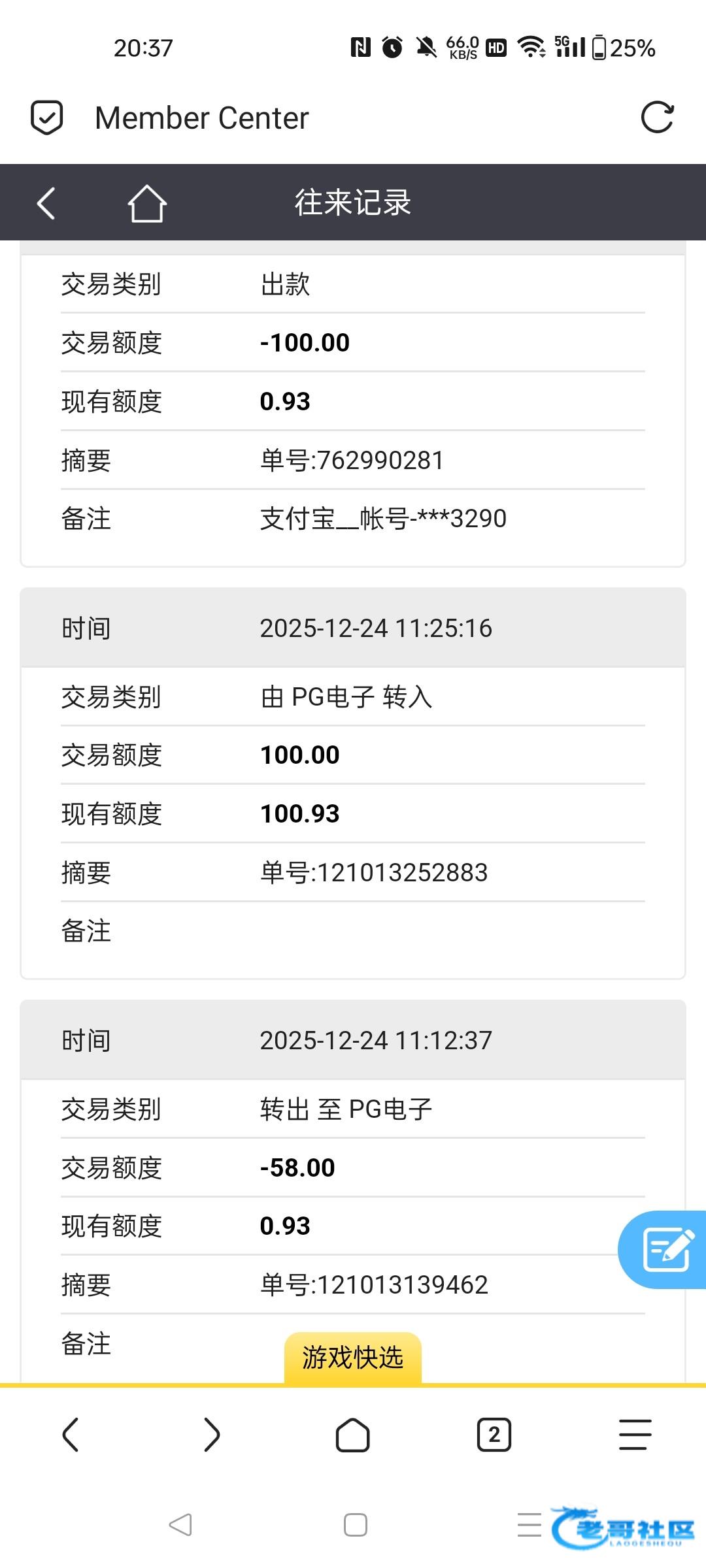706x1568 pixels.
Task: Go forward in browser toolbar
Action: [x=212, y=1435]
